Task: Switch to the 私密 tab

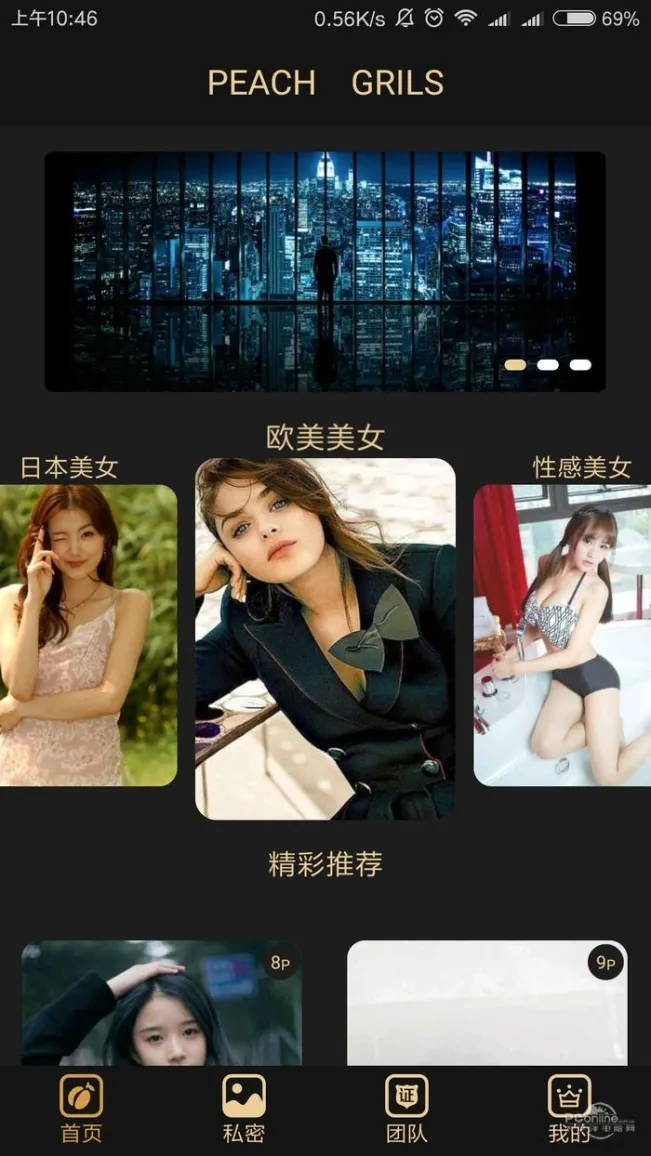Action: coord(244,1108)
